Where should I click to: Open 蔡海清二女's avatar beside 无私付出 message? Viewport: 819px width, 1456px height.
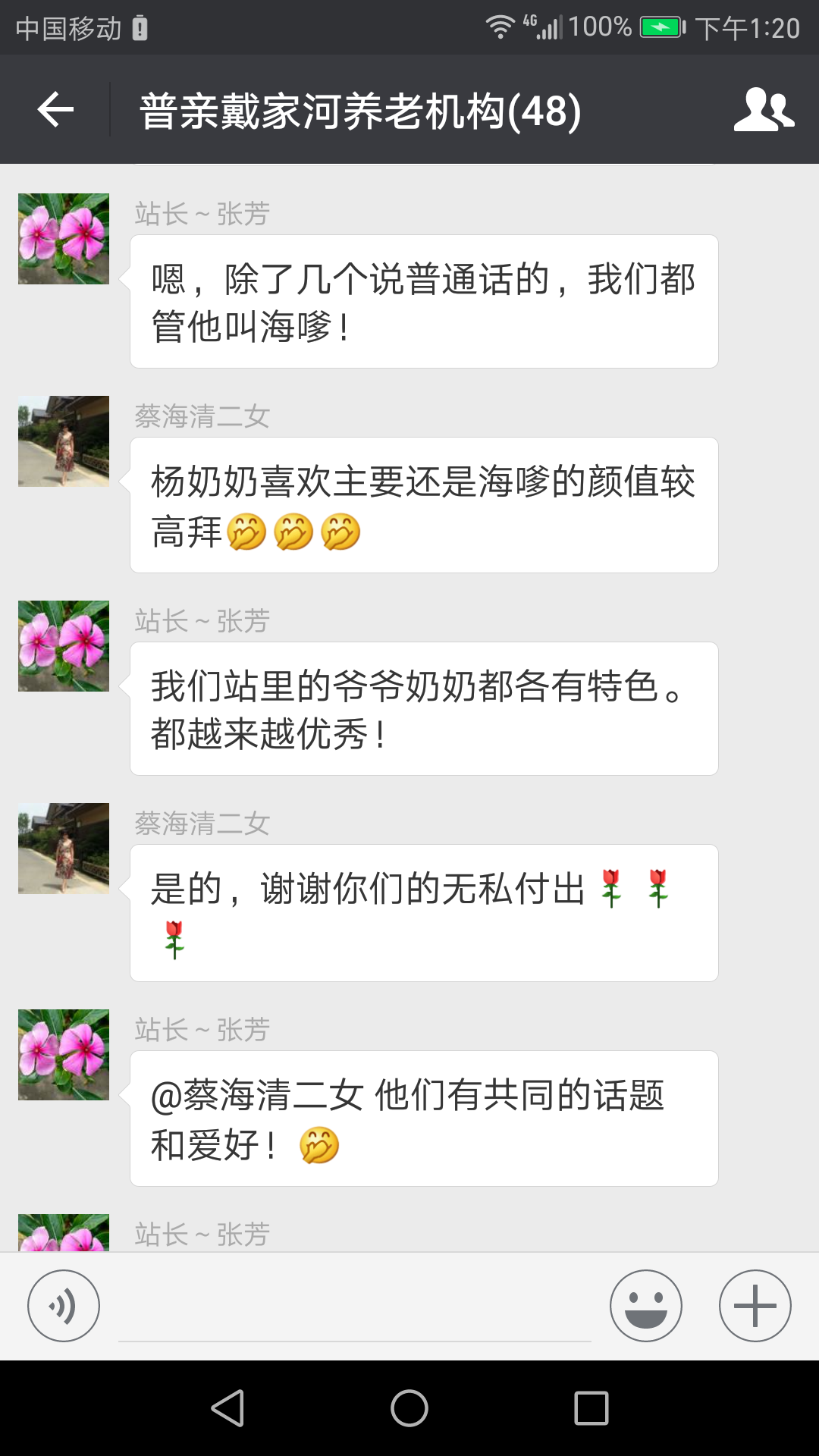click(64, 849)
